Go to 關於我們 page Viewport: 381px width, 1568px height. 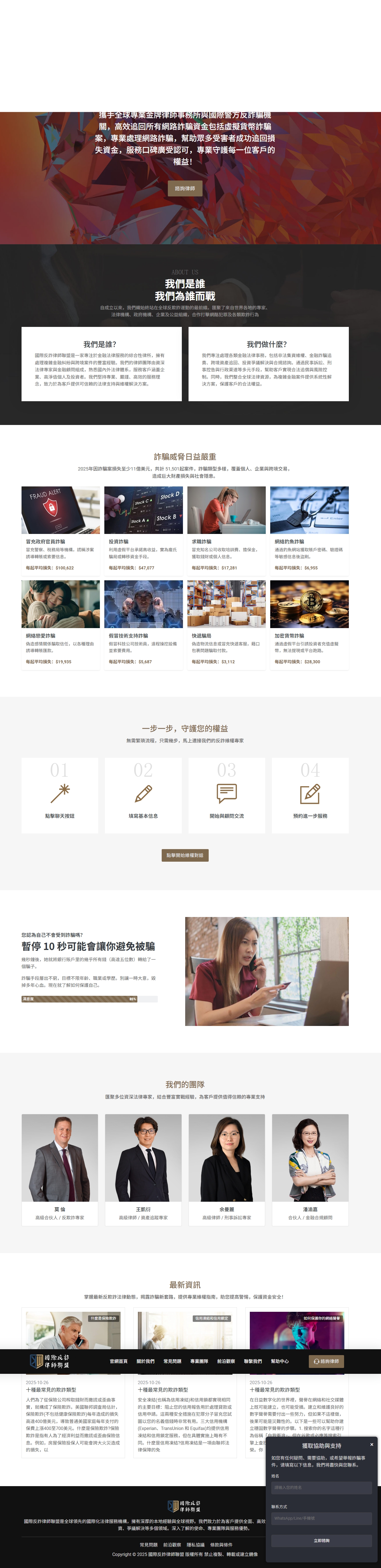[x=145, y=1361]
